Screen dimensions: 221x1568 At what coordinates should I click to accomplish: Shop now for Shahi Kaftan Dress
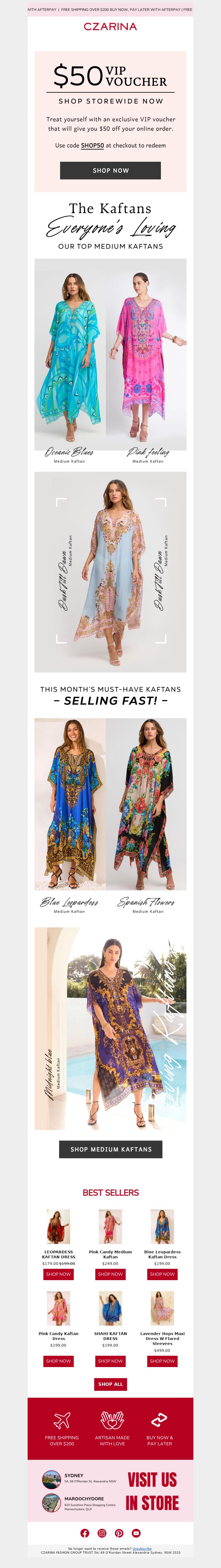point(110,1360)
